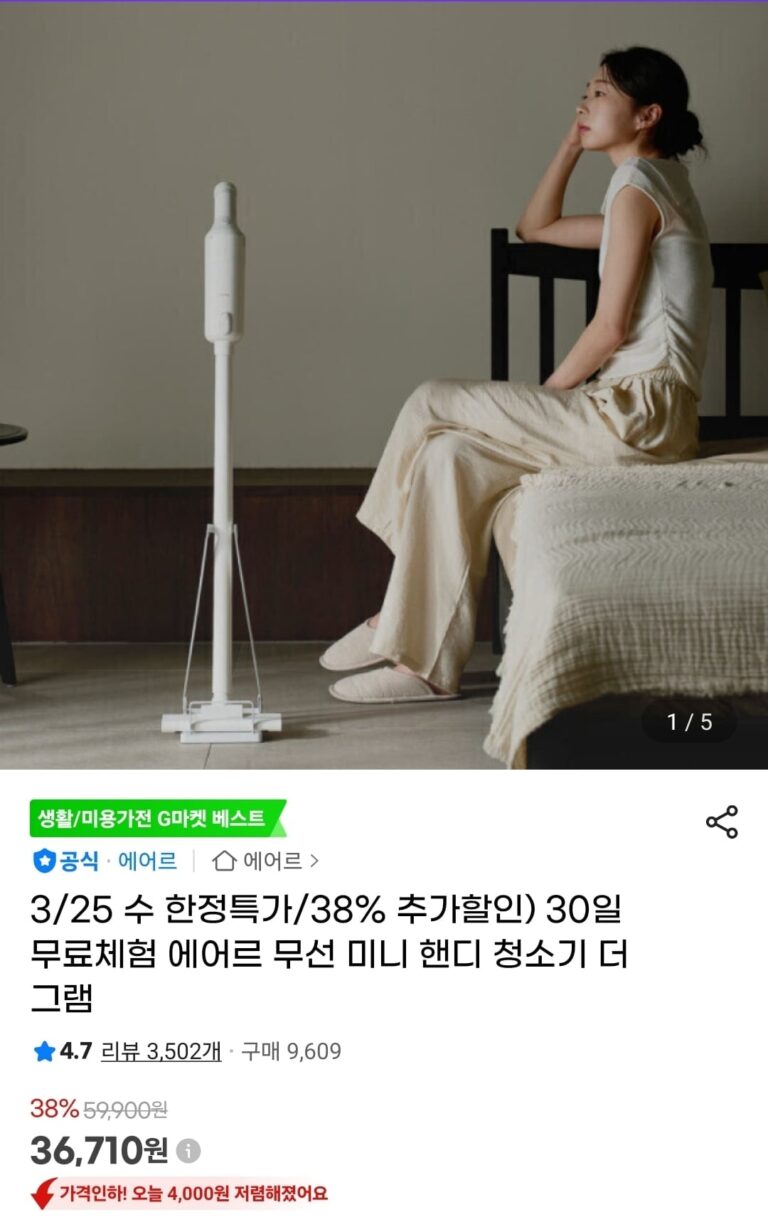Viewport: 768px width, 1222px height.
Task: Share this product listing
Action: pos(721,822)
